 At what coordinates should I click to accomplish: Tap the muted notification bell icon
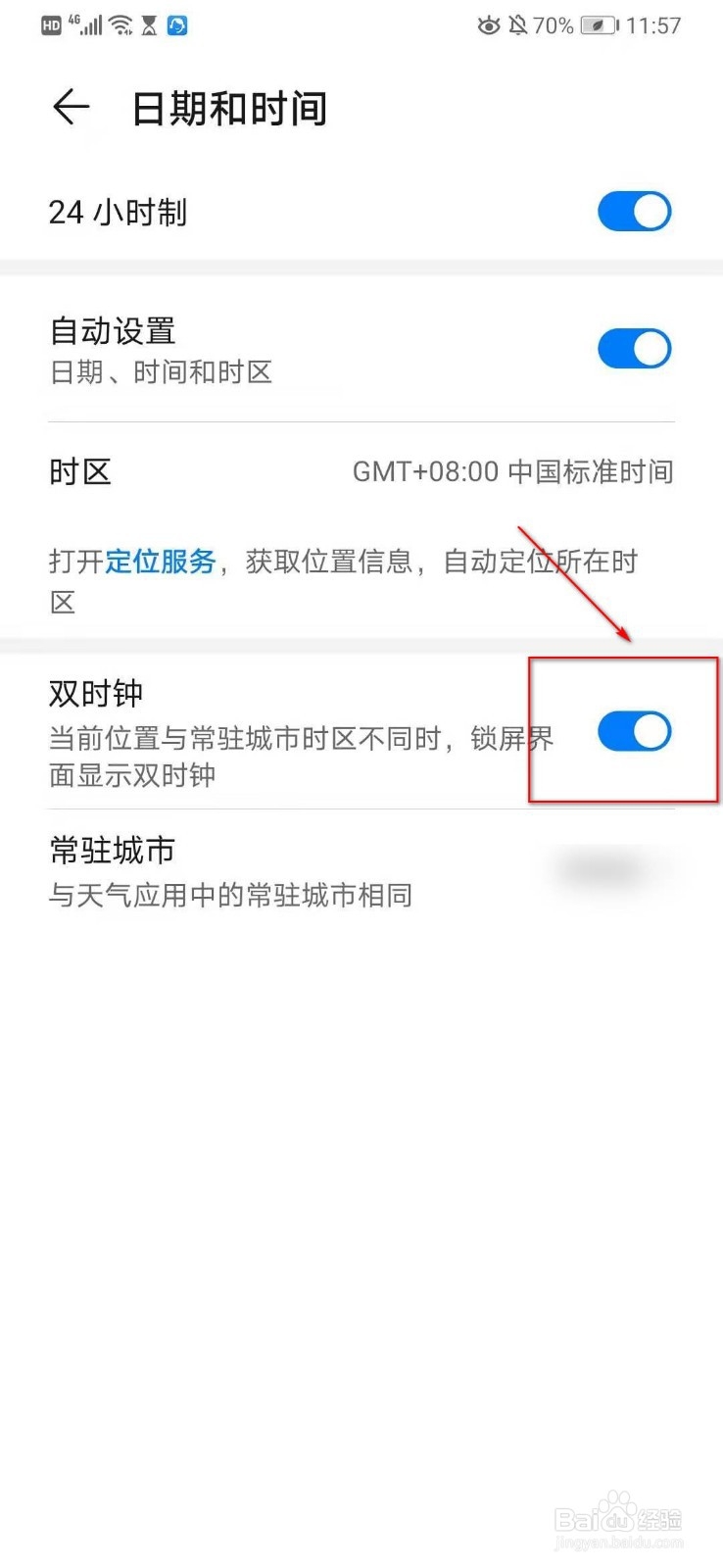pyautogui.click(x=519, y=26)
